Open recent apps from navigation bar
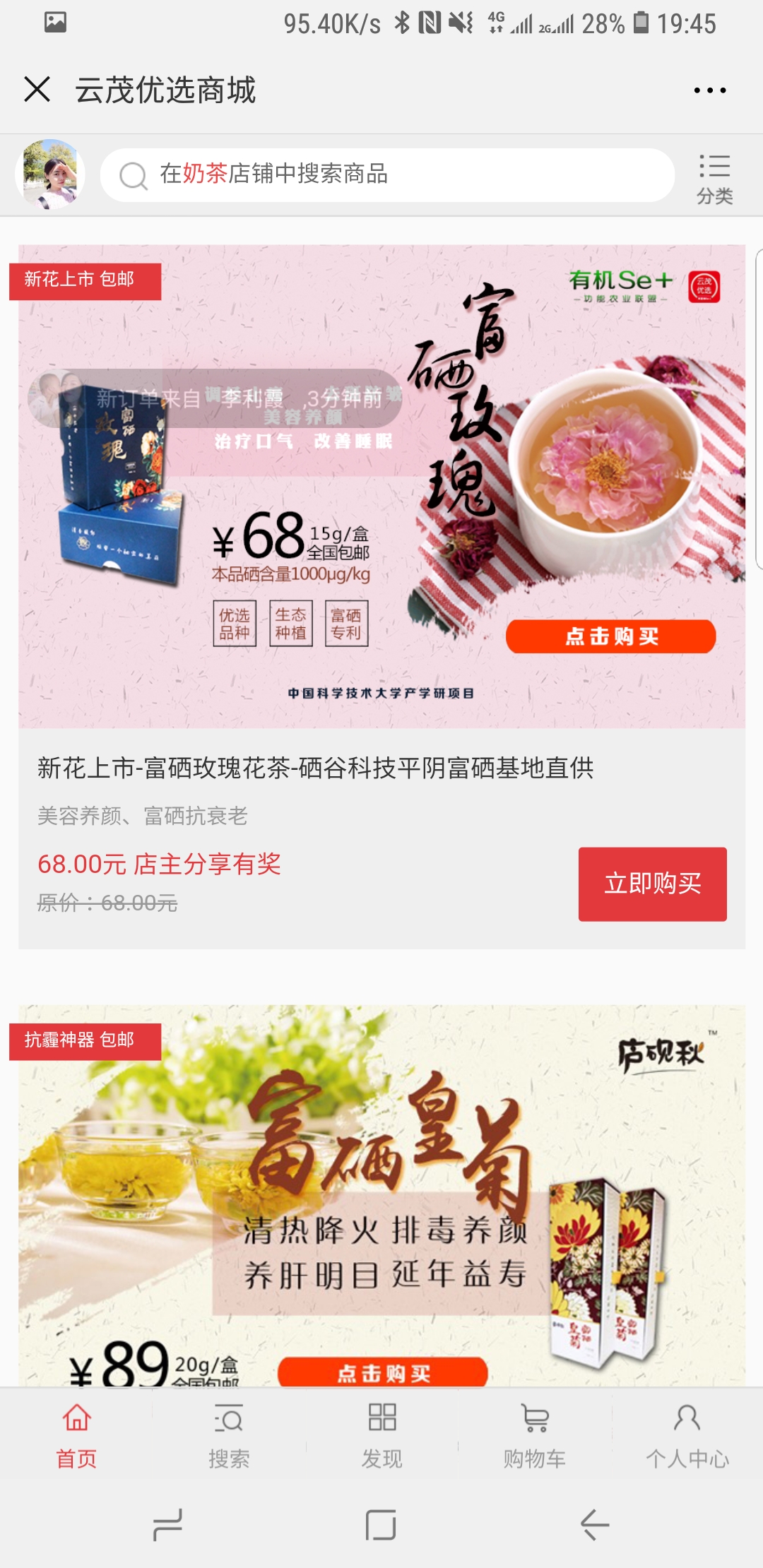Viewport: 763px width, 1568px height. point(168,1525)
